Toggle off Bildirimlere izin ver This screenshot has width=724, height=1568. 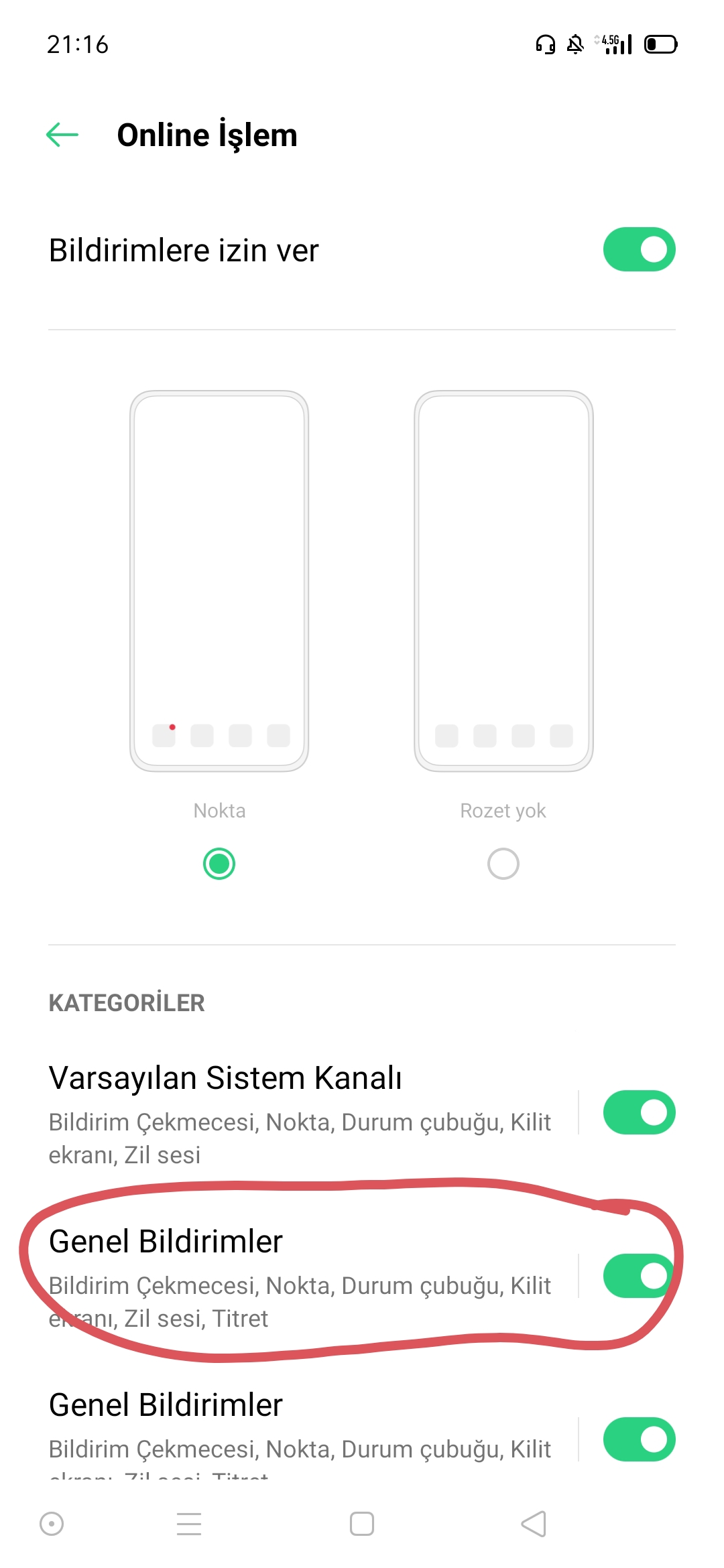point(639,249)
